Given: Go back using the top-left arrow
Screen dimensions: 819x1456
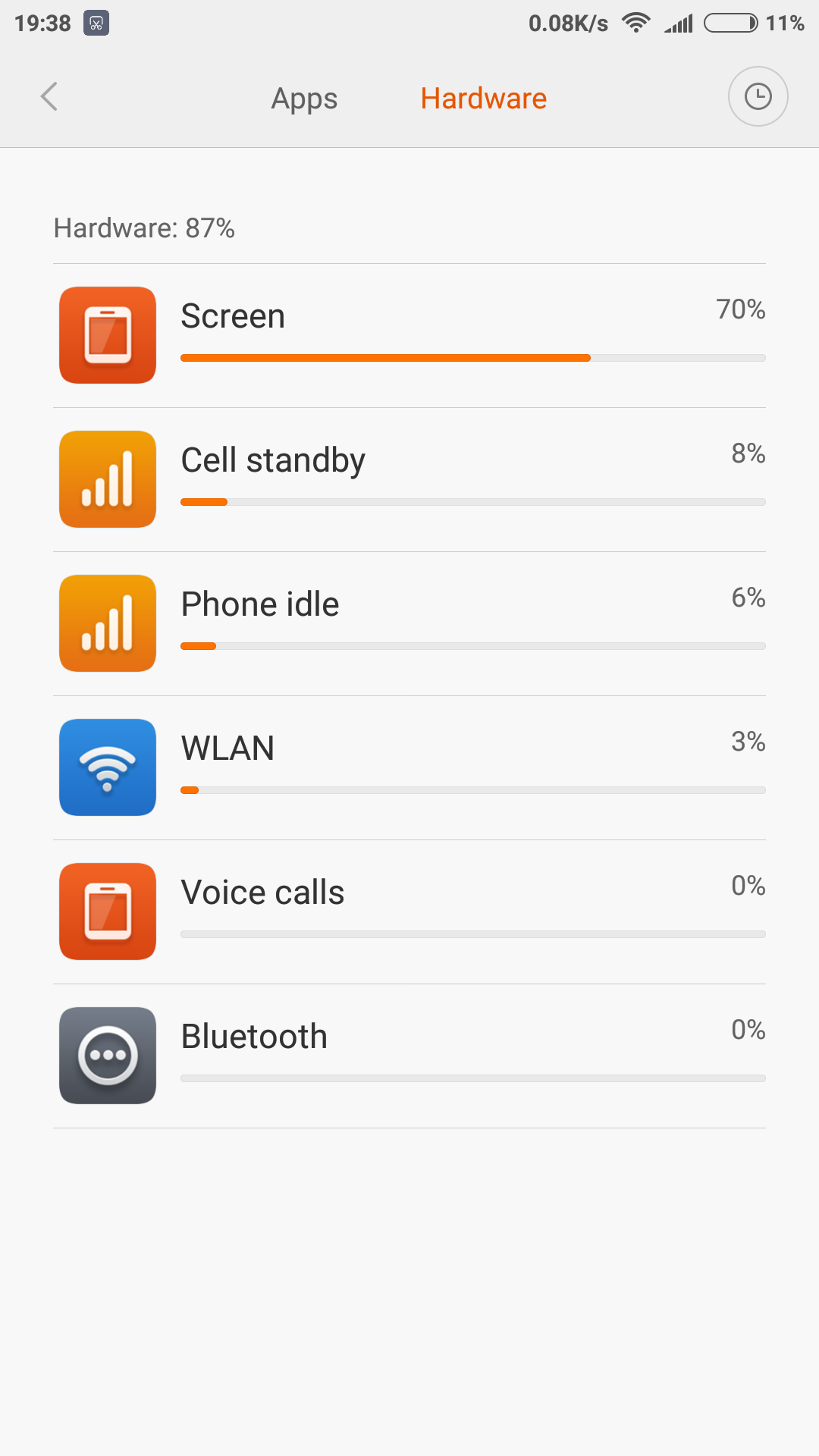Looking at the screenshot, I should (x=49, y=97).
